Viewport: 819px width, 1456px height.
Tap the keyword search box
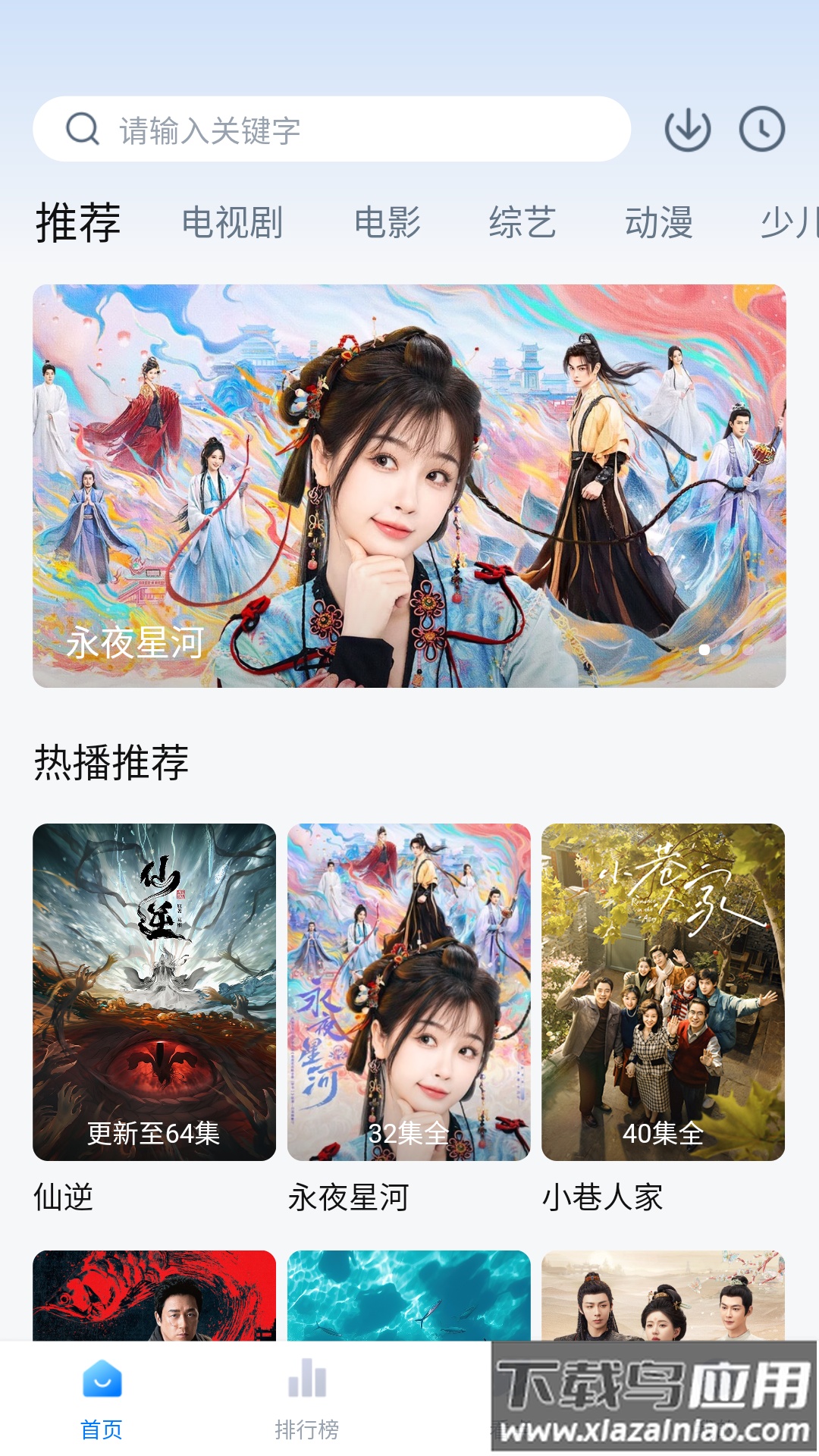(331, 129)
